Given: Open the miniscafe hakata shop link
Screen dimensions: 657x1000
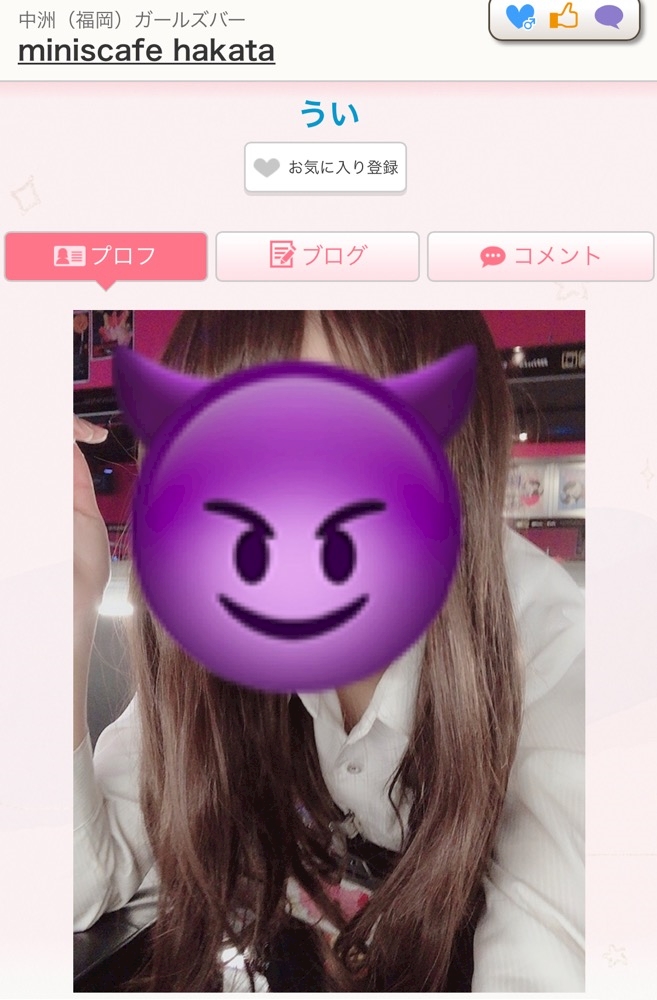Looking at the screenshot, I should pyautogui.click(x=146, y=50).
